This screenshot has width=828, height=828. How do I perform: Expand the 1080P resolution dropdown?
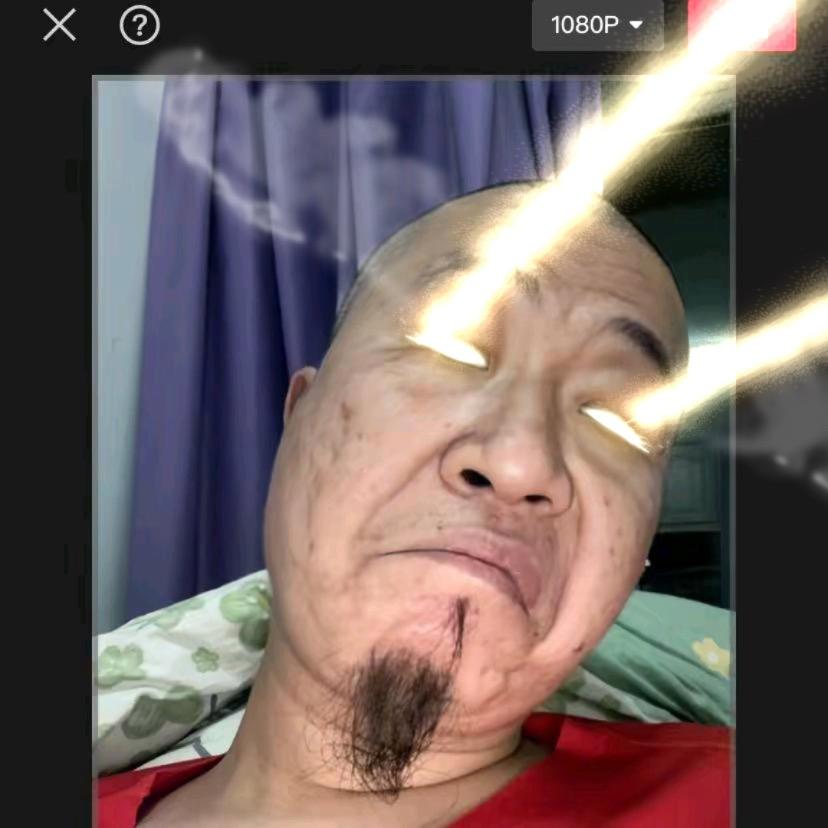click(x=597, y=25)
